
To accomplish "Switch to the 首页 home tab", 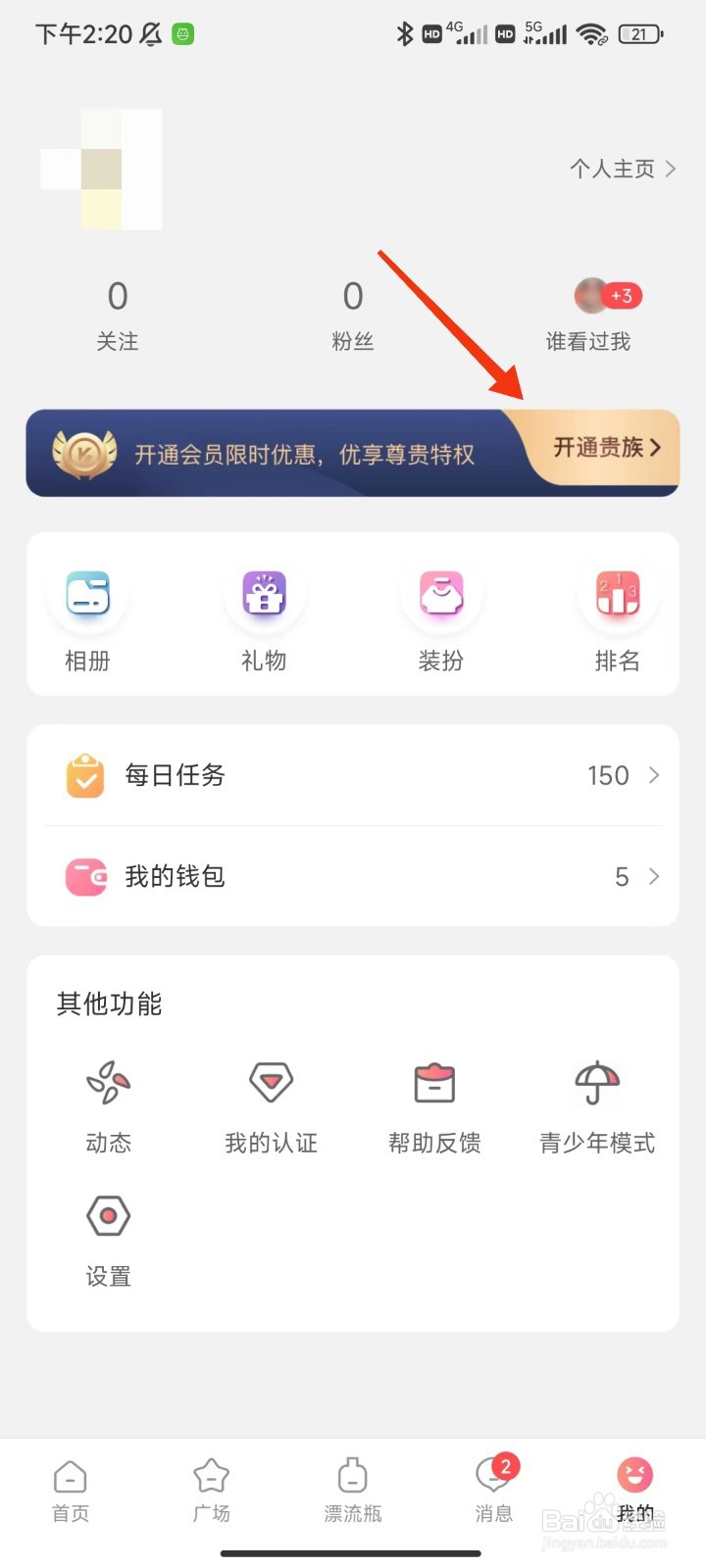I will [71, 1490].
